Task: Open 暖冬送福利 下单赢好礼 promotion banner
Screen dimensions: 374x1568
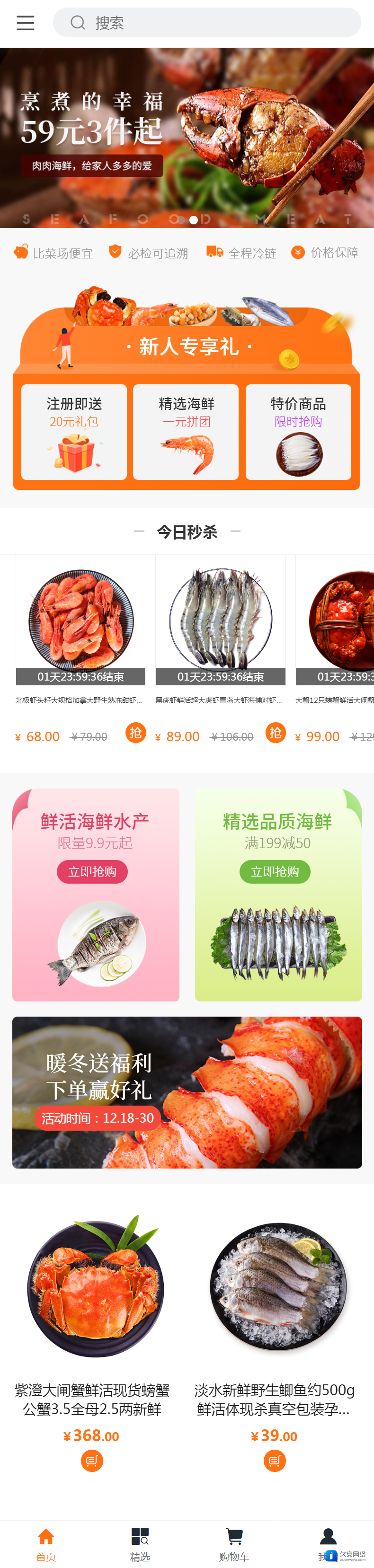Action: tap(187, 1092)
